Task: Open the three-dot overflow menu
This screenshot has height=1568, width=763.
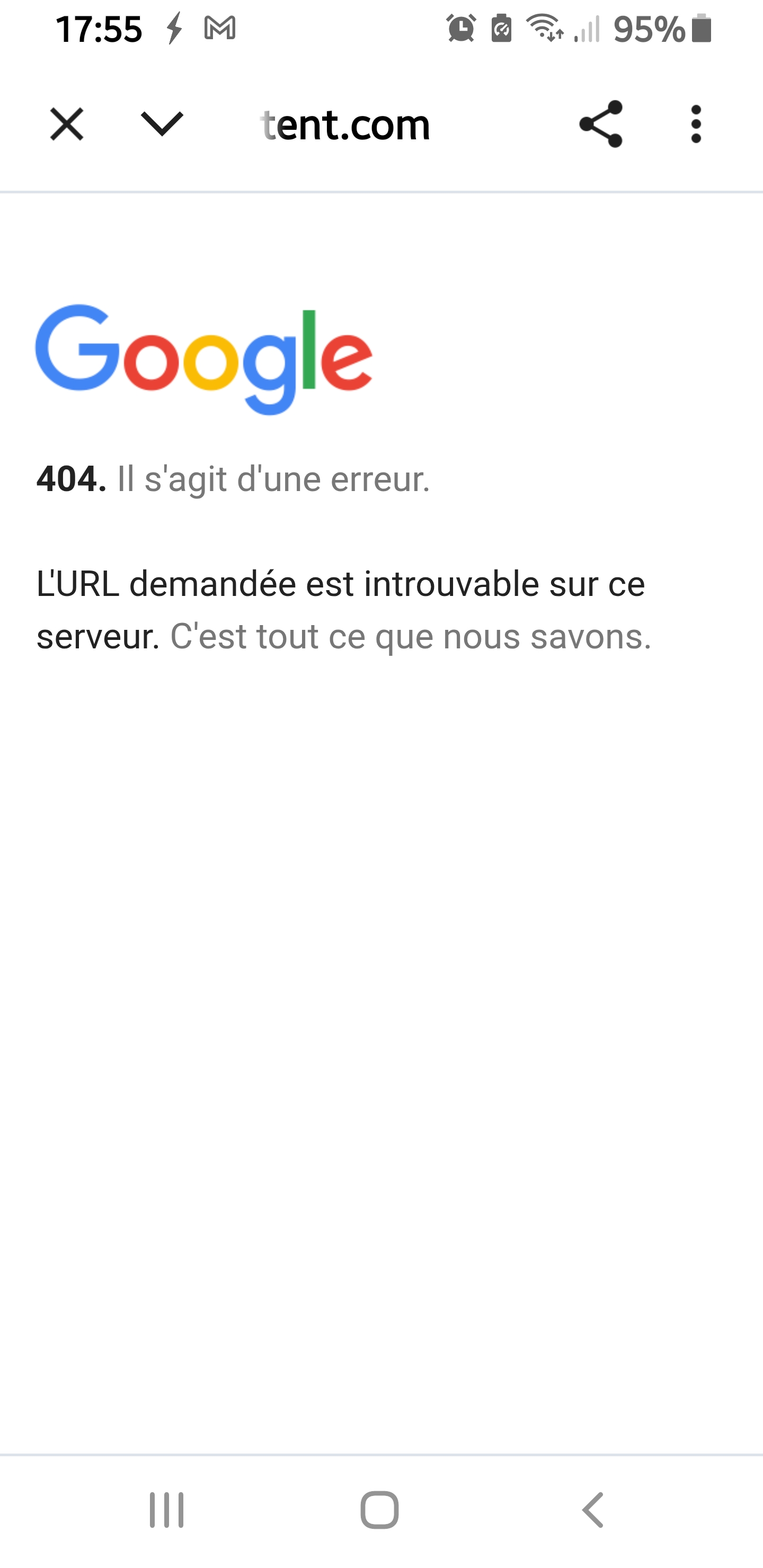Action: click(x=696, y=124)
